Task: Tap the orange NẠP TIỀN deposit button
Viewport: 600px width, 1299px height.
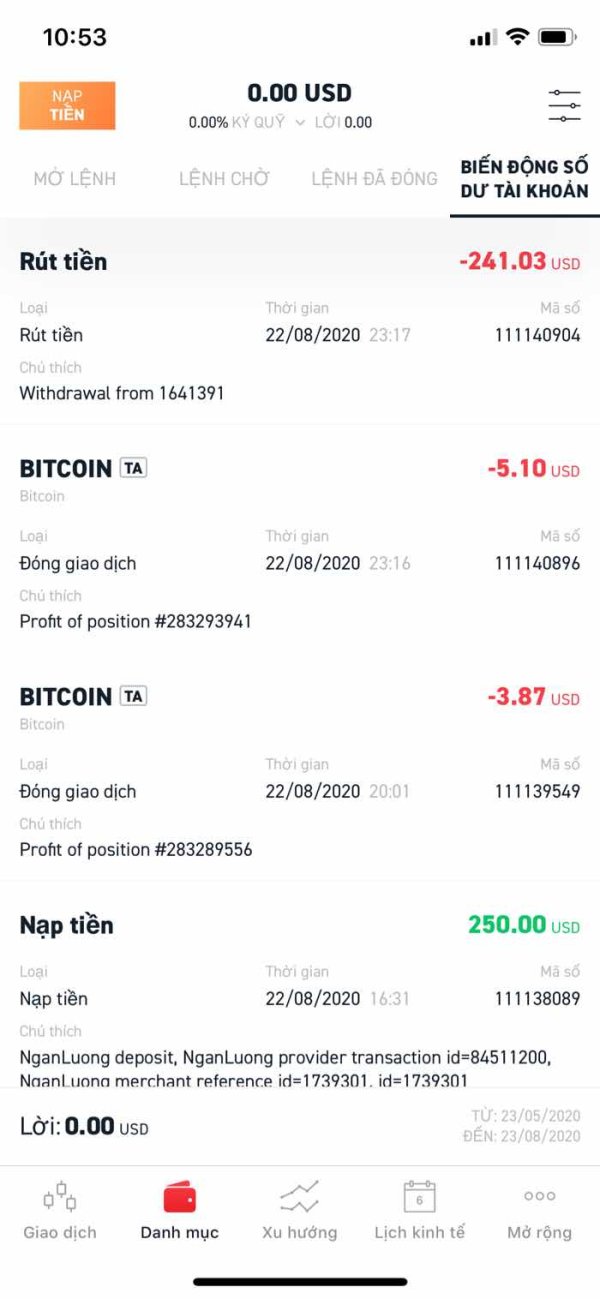Action: (x=67, y=105)
